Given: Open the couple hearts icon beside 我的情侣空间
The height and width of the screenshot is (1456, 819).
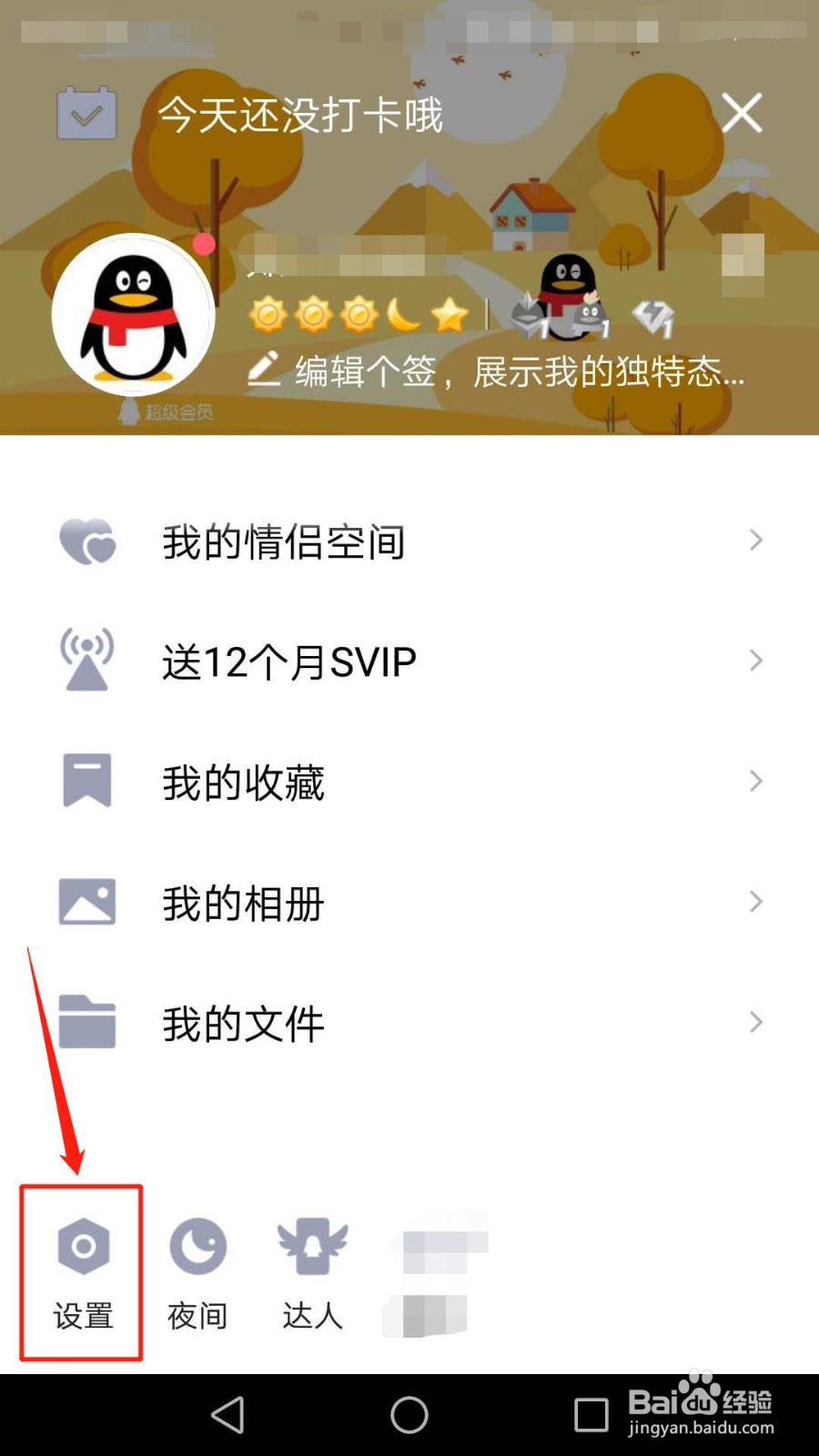Looking at the screenshot, I should [86, 540].
